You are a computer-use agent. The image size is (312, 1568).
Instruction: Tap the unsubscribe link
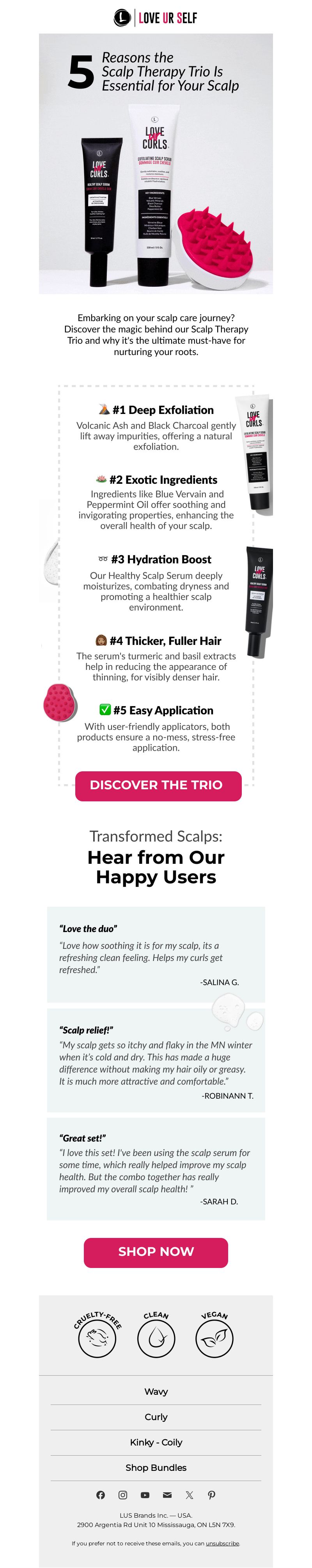pos(223,1543)
